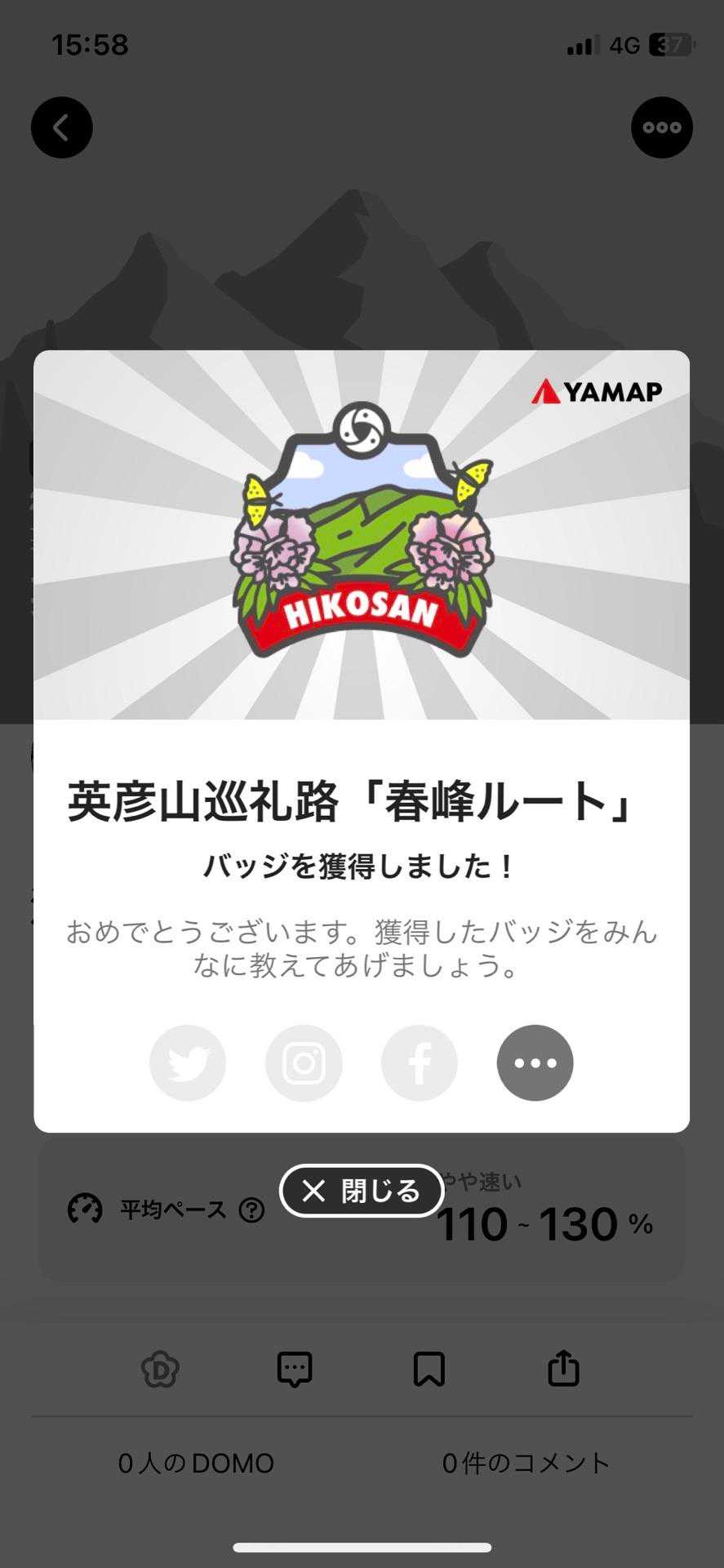
Task: Share the badge on Instagram
Action: click(x=304, y=1062)
